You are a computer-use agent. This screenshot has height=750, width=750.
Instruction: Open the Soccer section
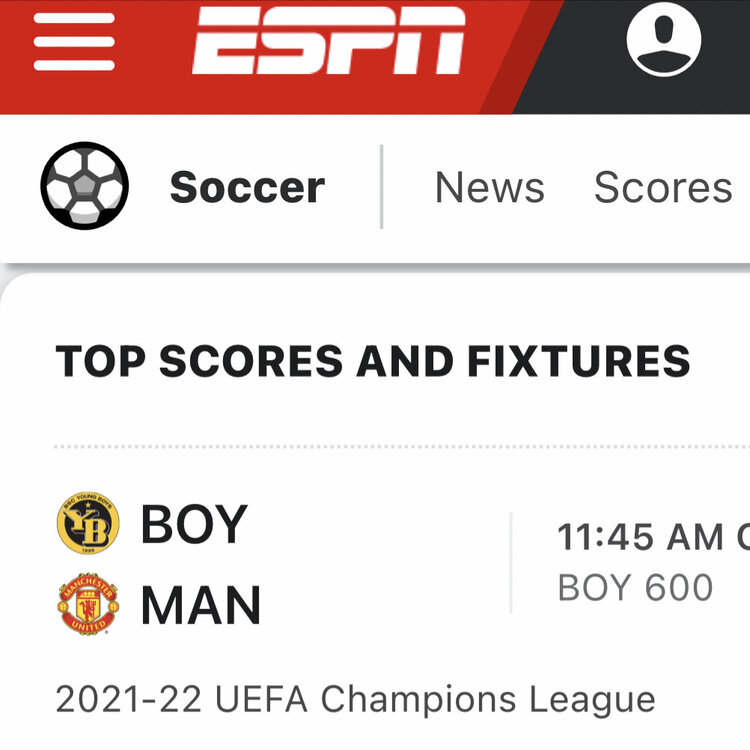(x=246, y=188)
